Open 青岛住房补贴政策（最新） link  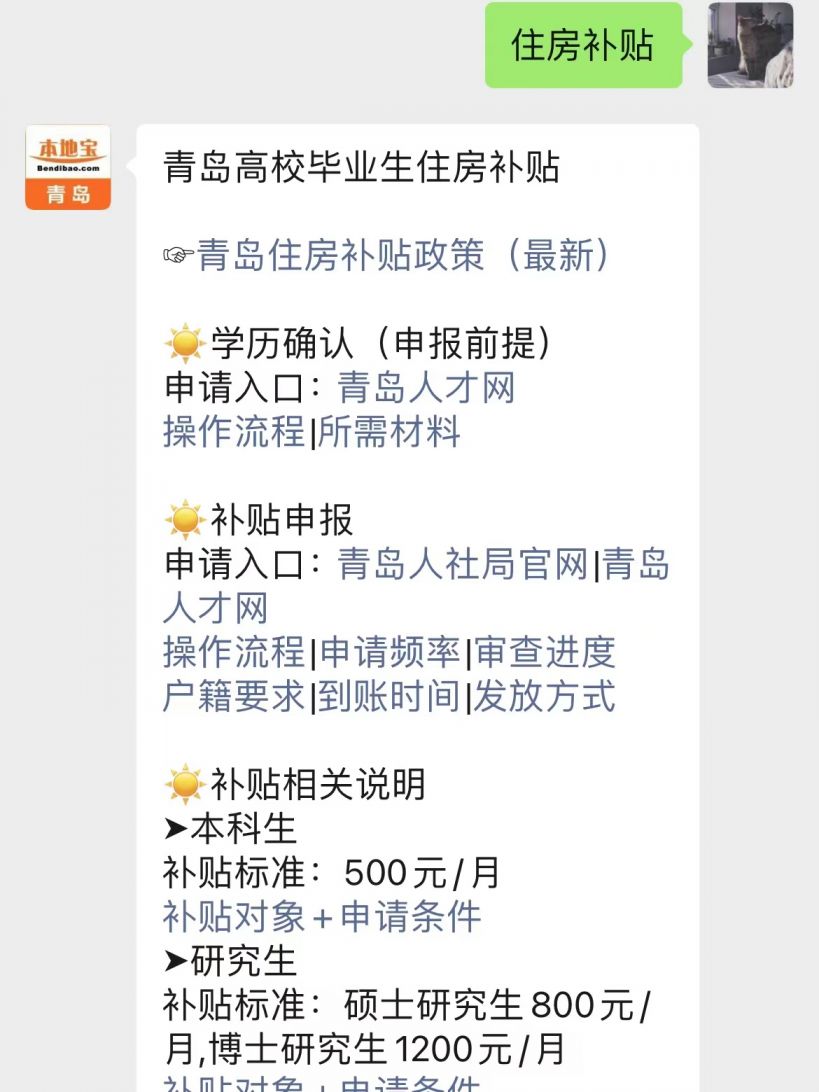coord(404,255)
